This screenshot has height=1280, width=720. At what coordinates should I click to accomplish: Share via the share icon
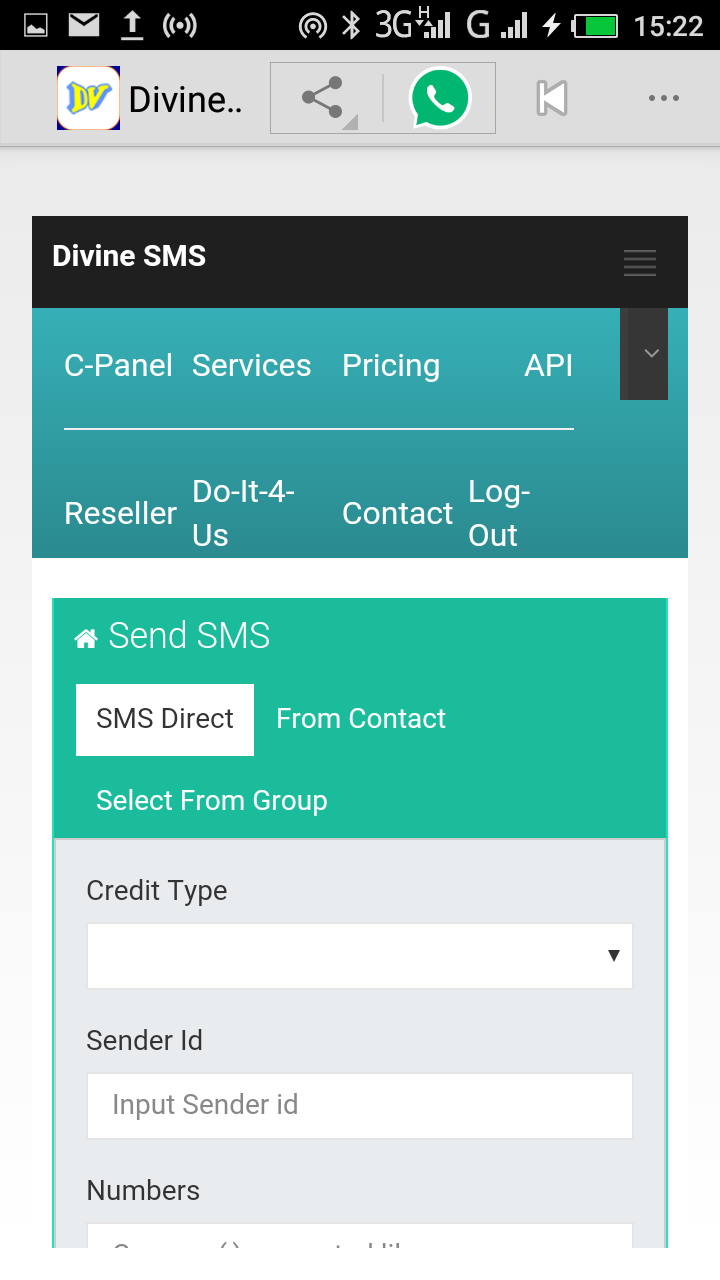tap(323, 98)
